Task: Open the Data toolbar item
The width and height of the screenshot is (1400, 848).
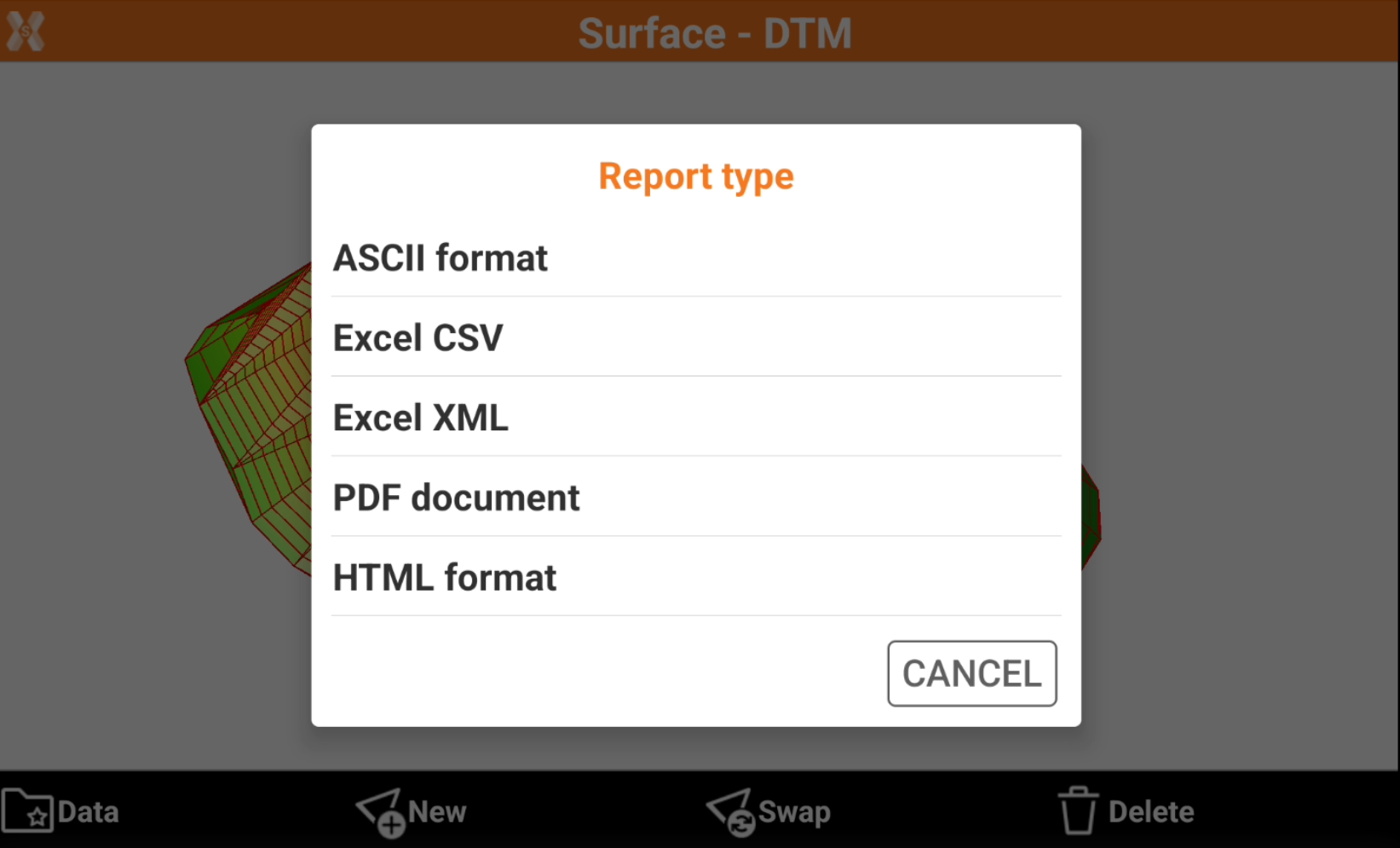Action: point(61,811)
